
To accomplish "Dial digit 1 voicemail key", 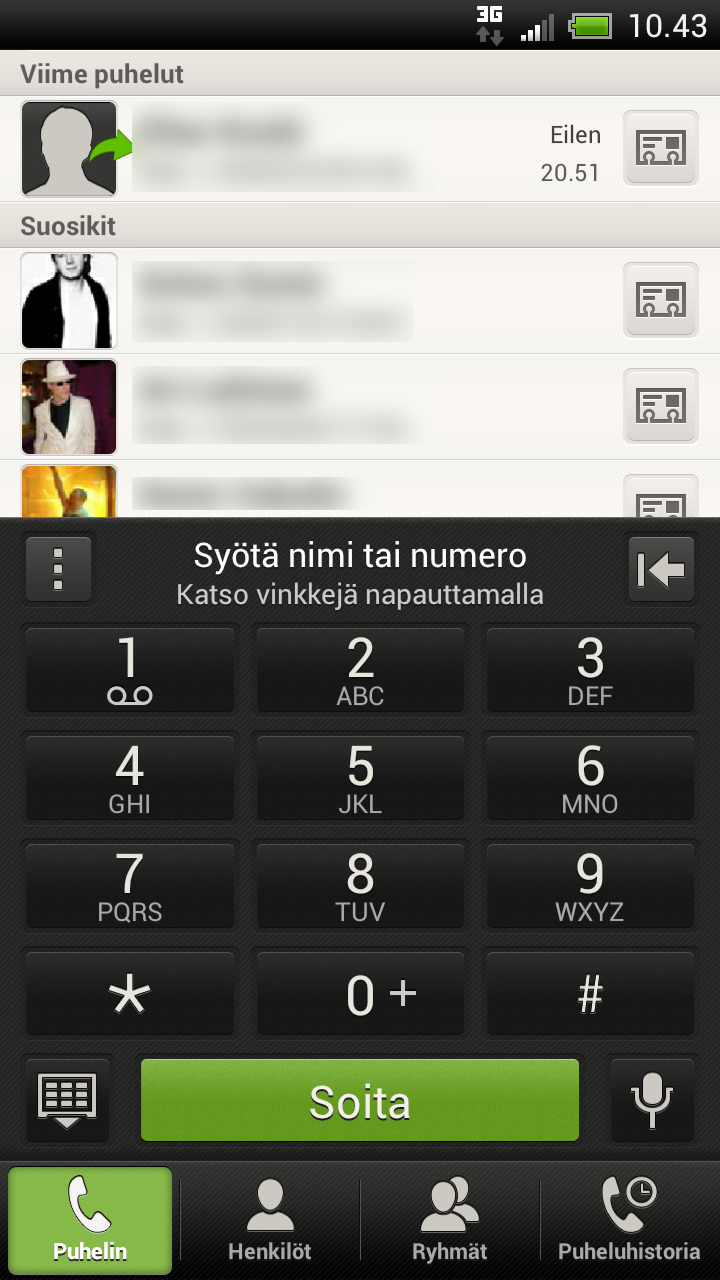I will coord(130,670).
